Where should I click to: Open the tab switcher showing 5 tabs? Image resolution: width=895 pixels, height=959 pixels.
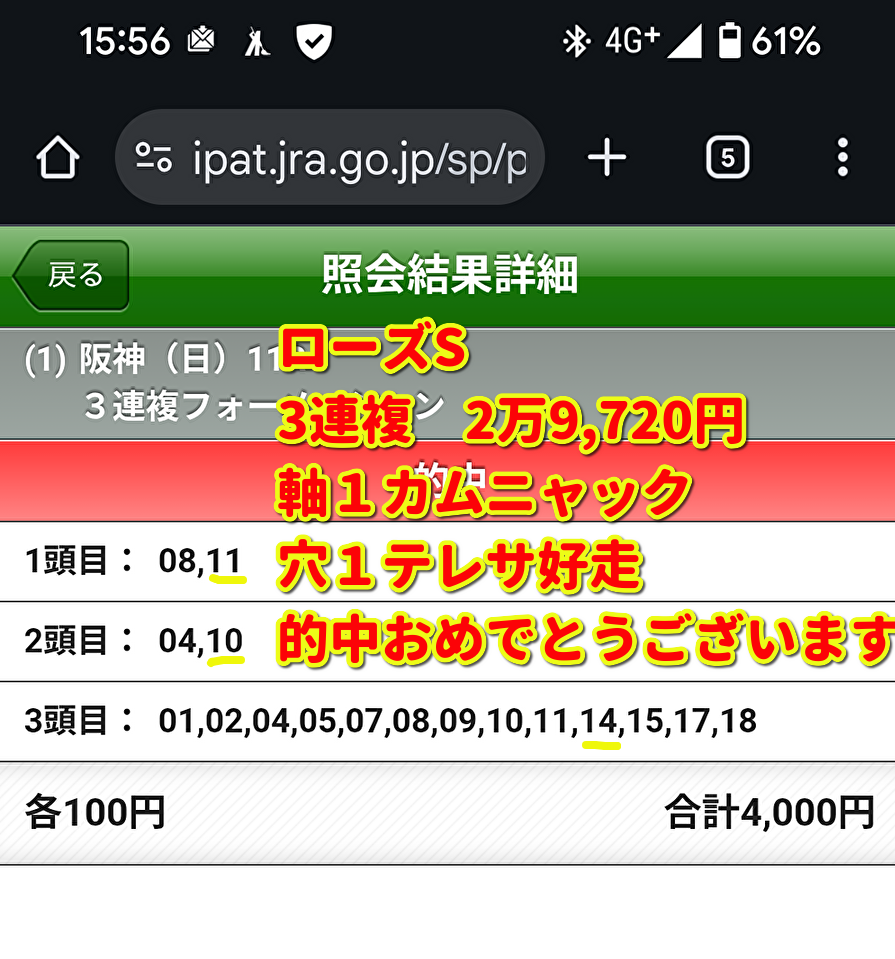[727, 158]
